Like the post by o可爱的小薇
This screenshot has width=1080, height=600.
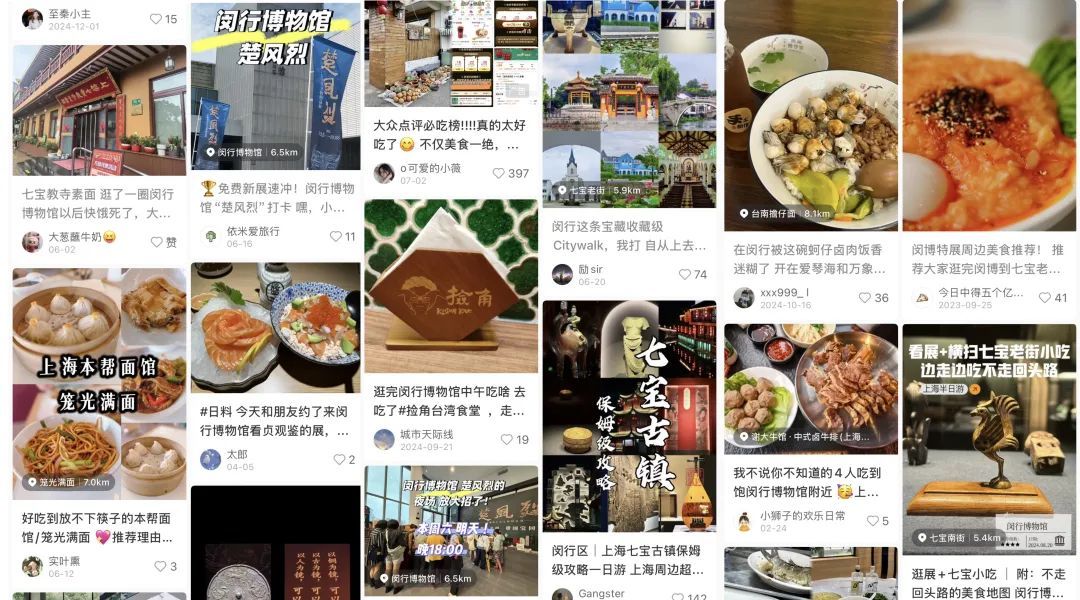click(x=498, y=174)
